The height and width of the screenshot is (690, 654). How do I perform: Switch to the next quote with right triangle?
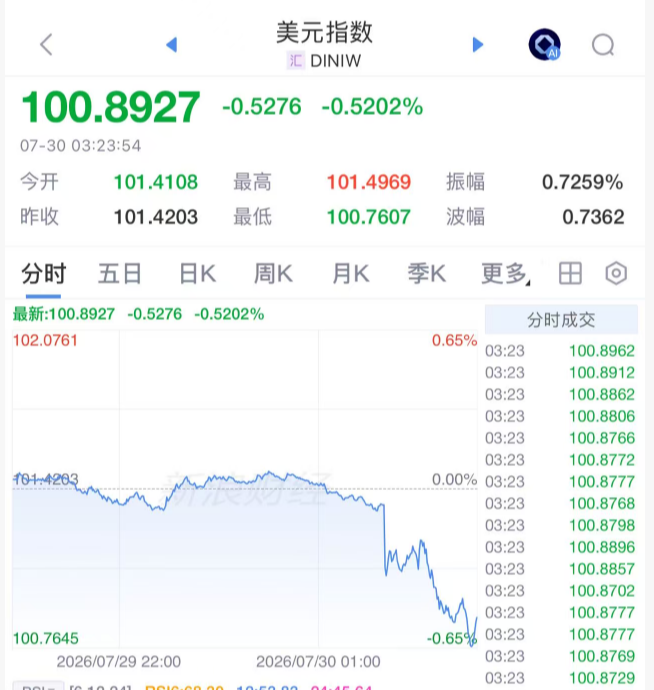(478, 44)
